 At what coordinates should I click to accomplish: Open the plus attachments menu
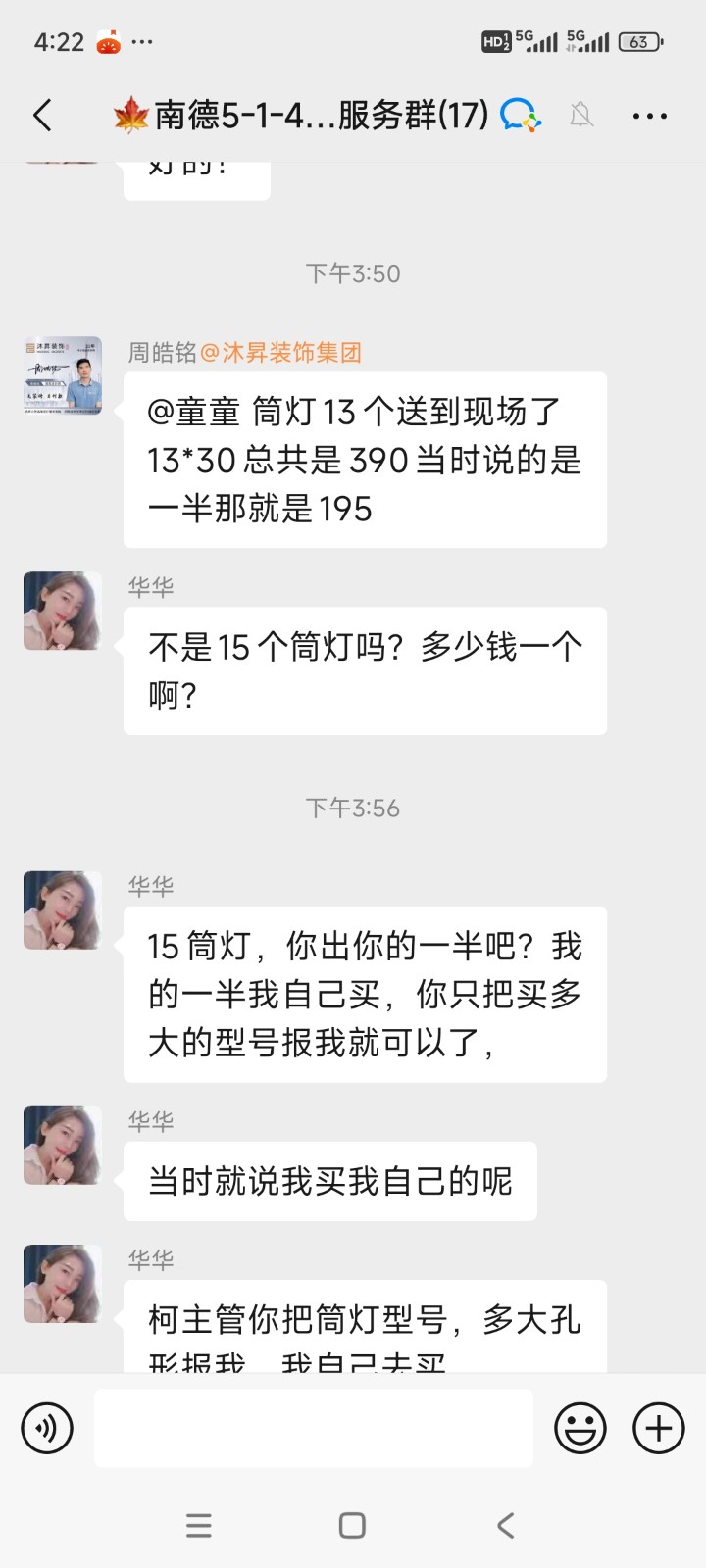(x=658, y=1428)
